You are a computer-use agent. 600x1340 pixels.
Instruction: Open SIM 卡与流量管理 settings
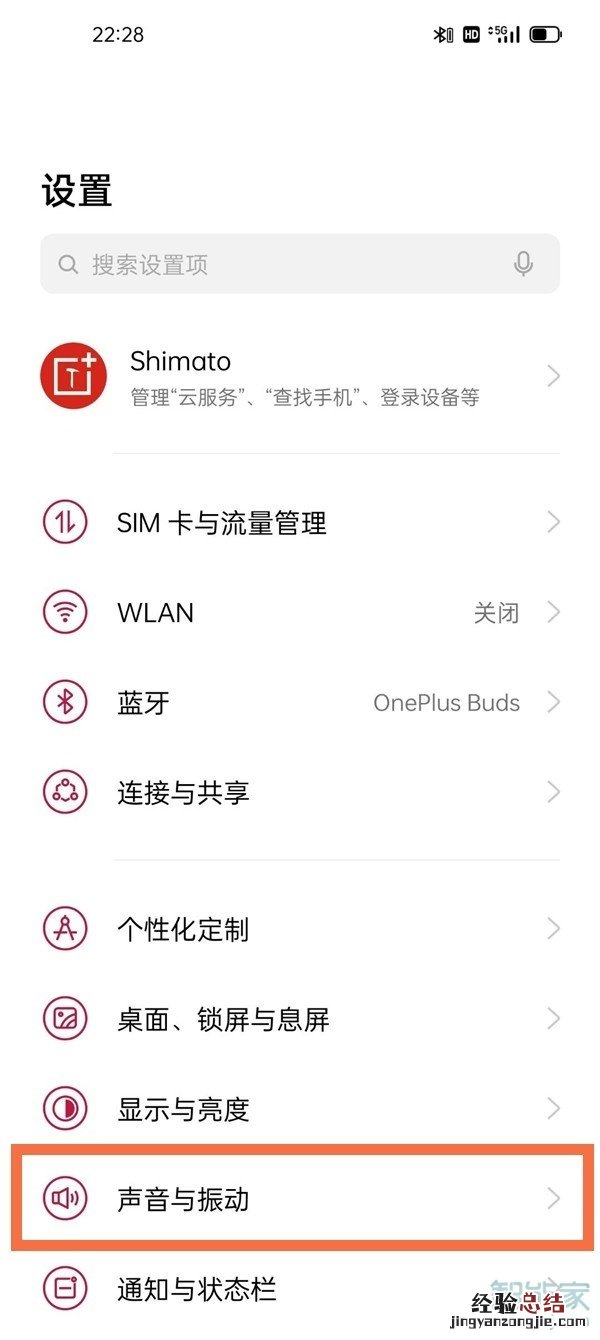tap(300, 522)
